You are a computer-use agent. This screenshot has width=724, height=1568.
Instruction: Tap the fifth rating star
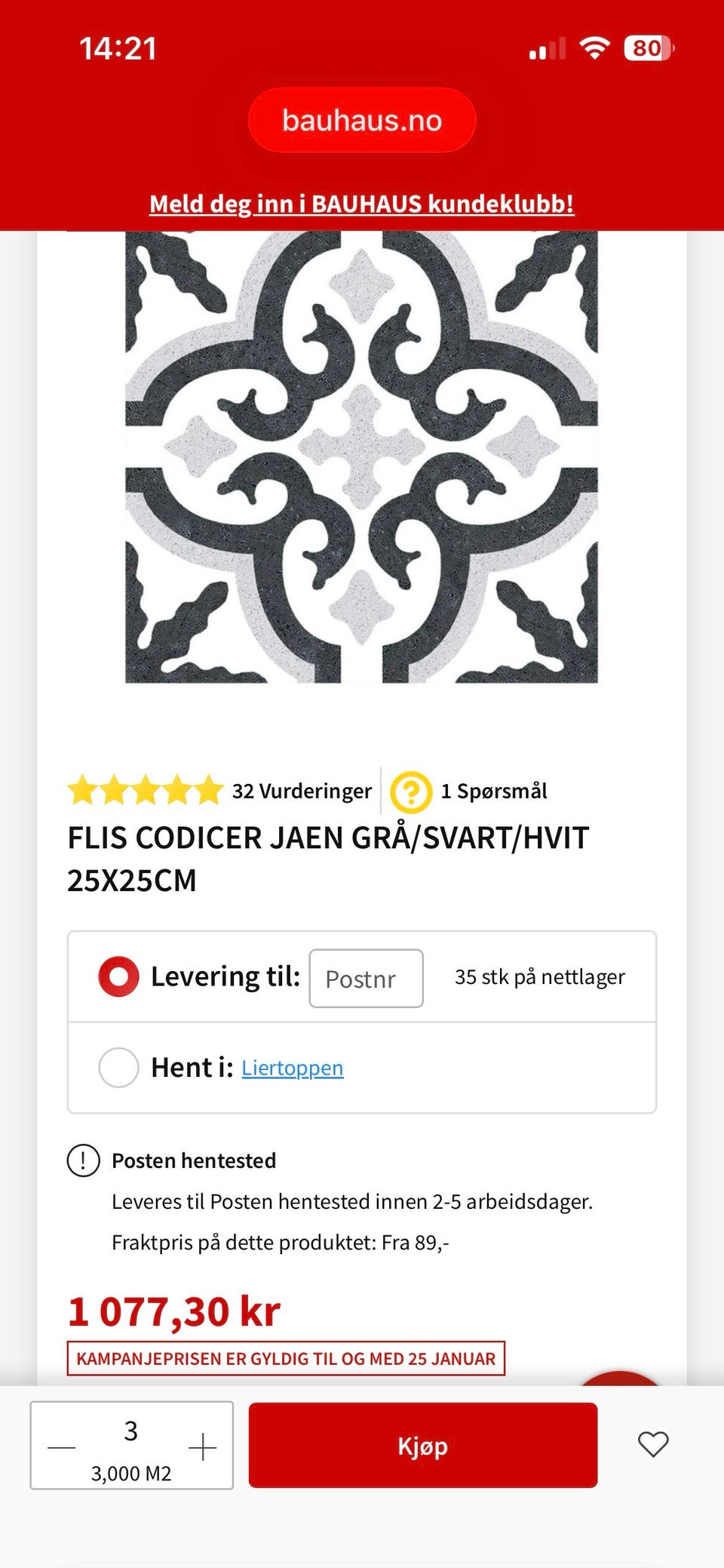point(206,791)
